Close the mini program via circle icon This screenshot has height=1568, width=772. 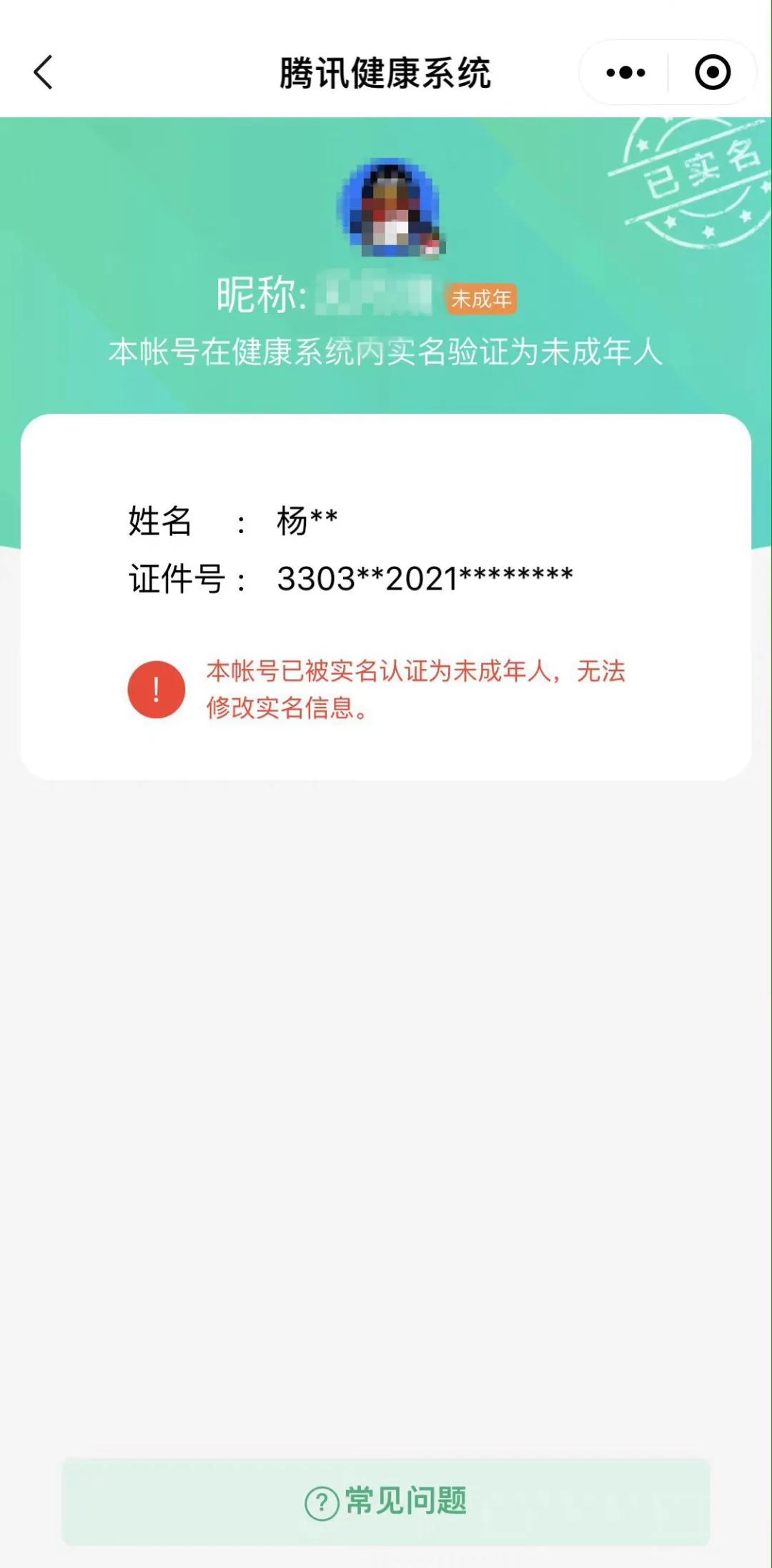point(712,73)
